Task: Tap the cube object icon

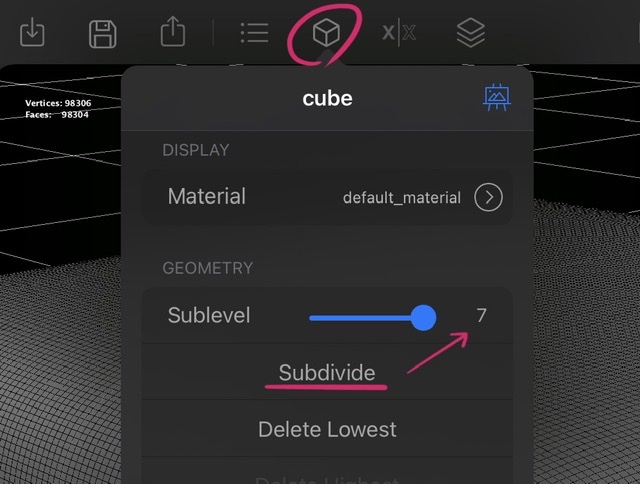Action: (326, 33)
